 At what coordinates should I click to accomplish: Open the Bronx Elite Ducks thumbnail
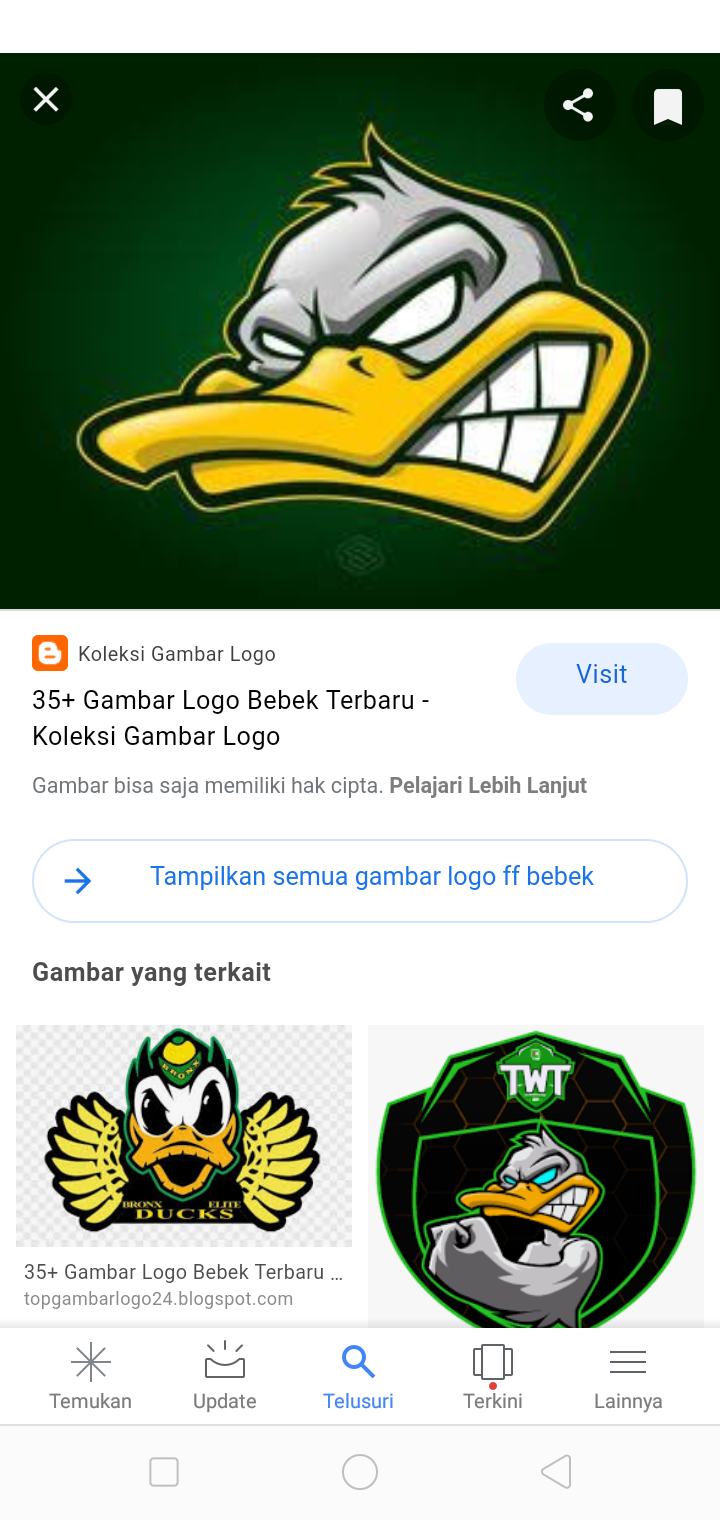[x=183, y=1135]
